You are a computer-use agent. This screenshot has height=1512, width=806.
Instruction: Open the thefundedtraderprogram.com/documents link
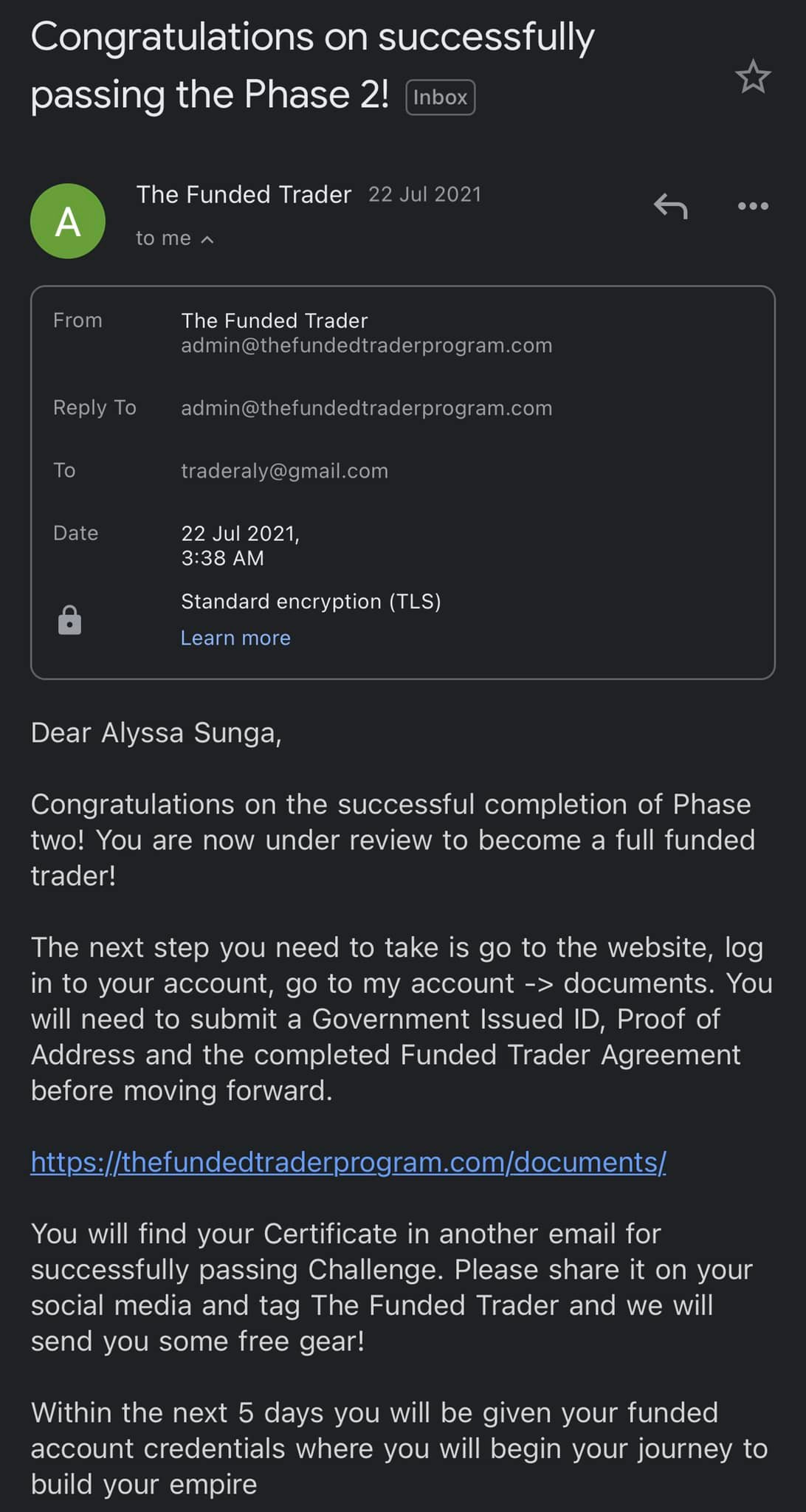point(348,1162)
